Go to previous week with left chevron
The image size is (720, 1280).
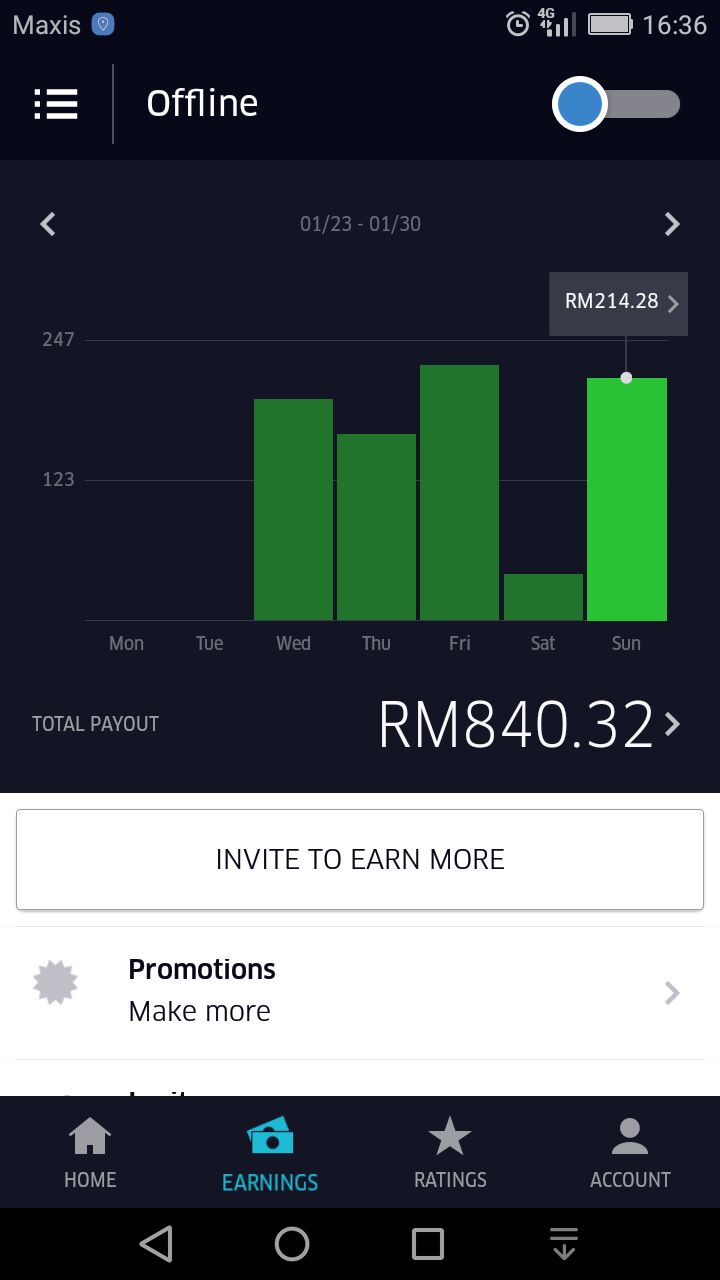[x=47, y=223]
